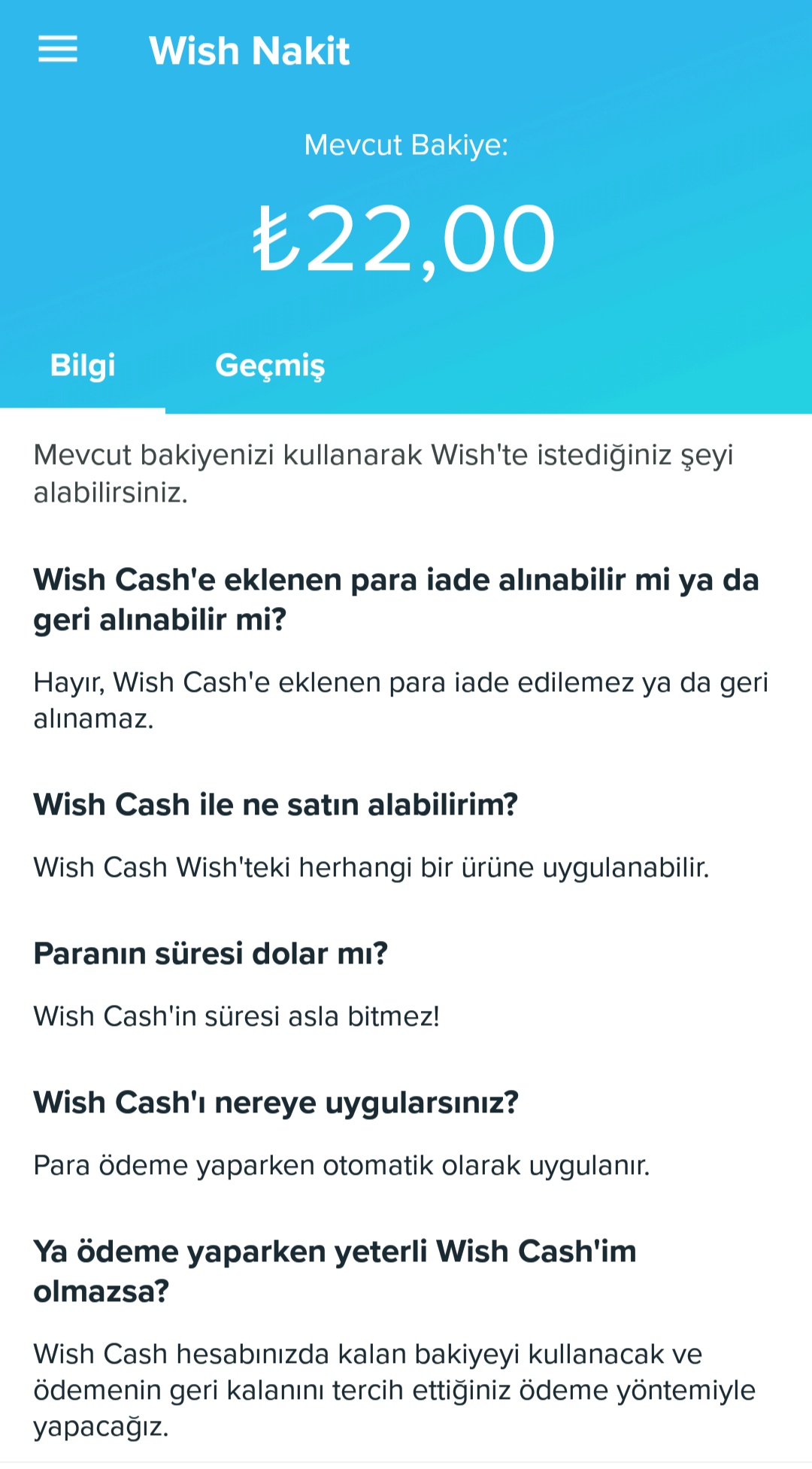The image size is (812, 1469).
Task: Switch to the Geçmiş tab
Action: pyautogui.click(x=270, y=366)
